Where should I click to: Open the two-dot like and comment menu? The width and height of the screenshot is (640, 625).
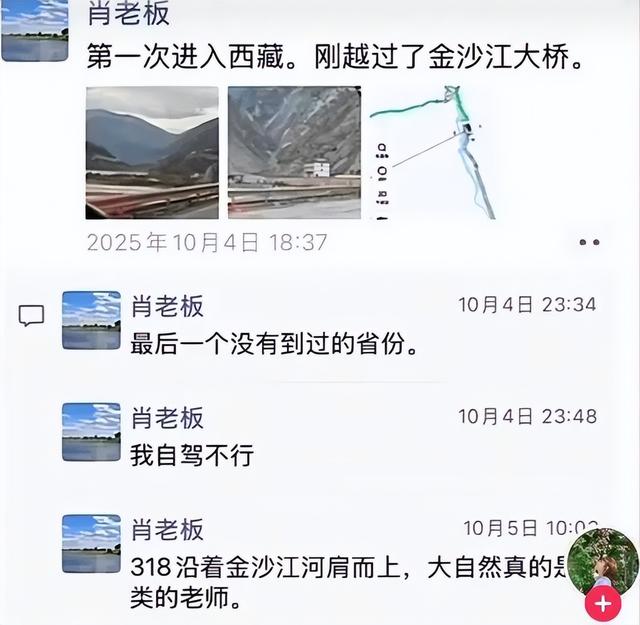(589, 242)
